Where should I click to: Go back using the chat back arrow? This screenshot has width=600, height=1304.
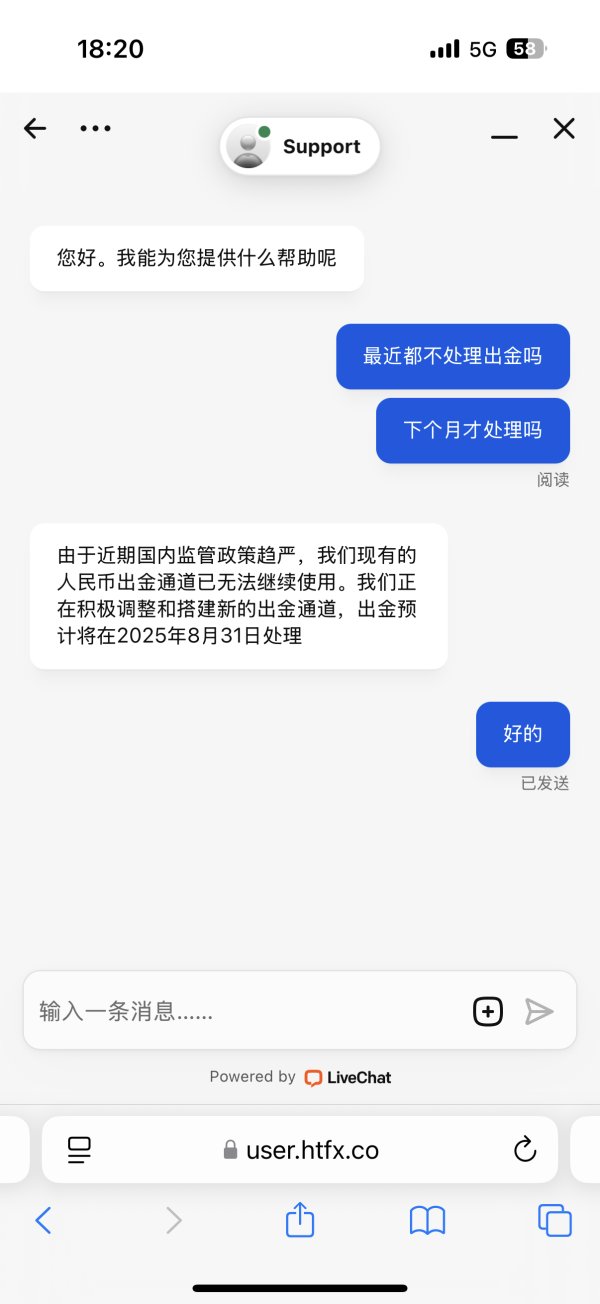[35, 128]
